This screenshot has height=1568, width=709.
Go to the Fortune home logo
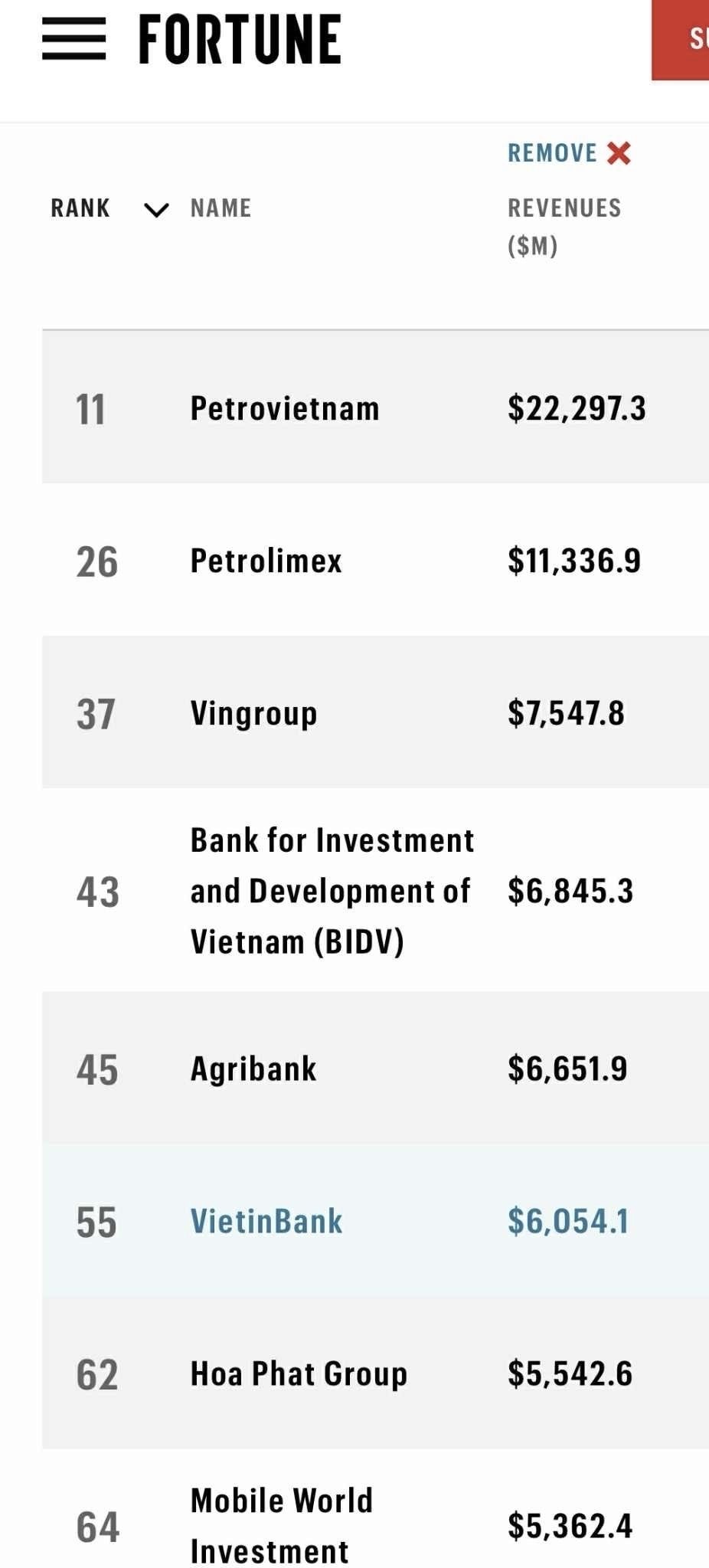point(240,40)
